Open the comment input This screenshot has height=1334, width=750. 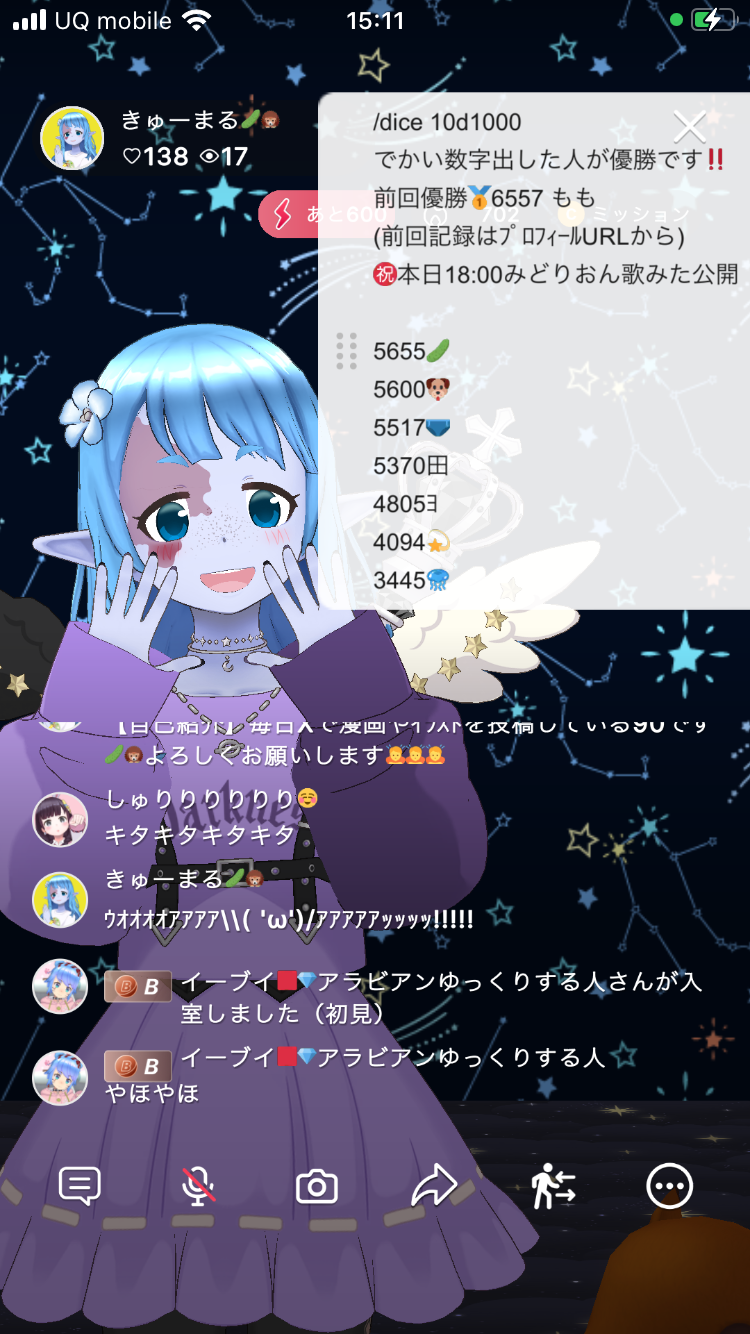coord(80,1186)
